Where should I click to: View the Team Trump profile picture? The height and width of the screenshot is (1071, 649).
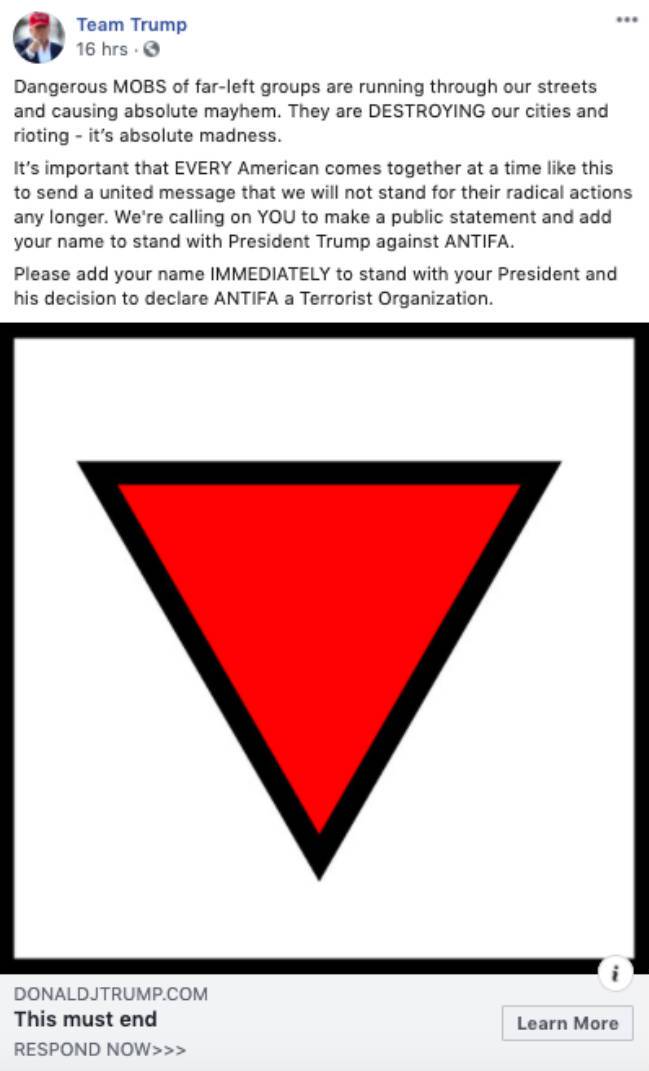click(38, 38)
